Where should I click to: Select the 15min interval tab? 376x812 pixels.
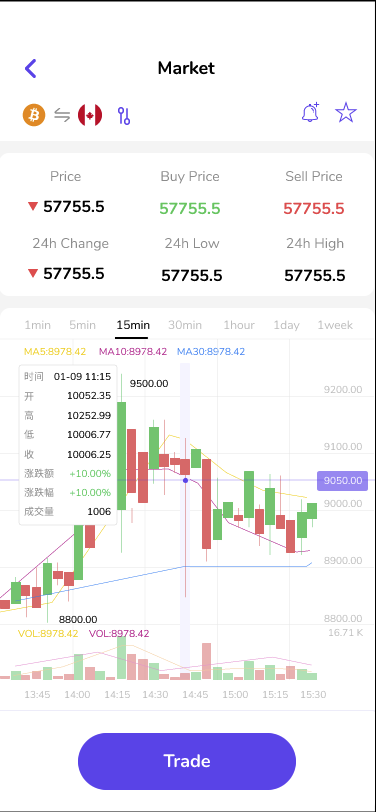click(x=133, y=325)
